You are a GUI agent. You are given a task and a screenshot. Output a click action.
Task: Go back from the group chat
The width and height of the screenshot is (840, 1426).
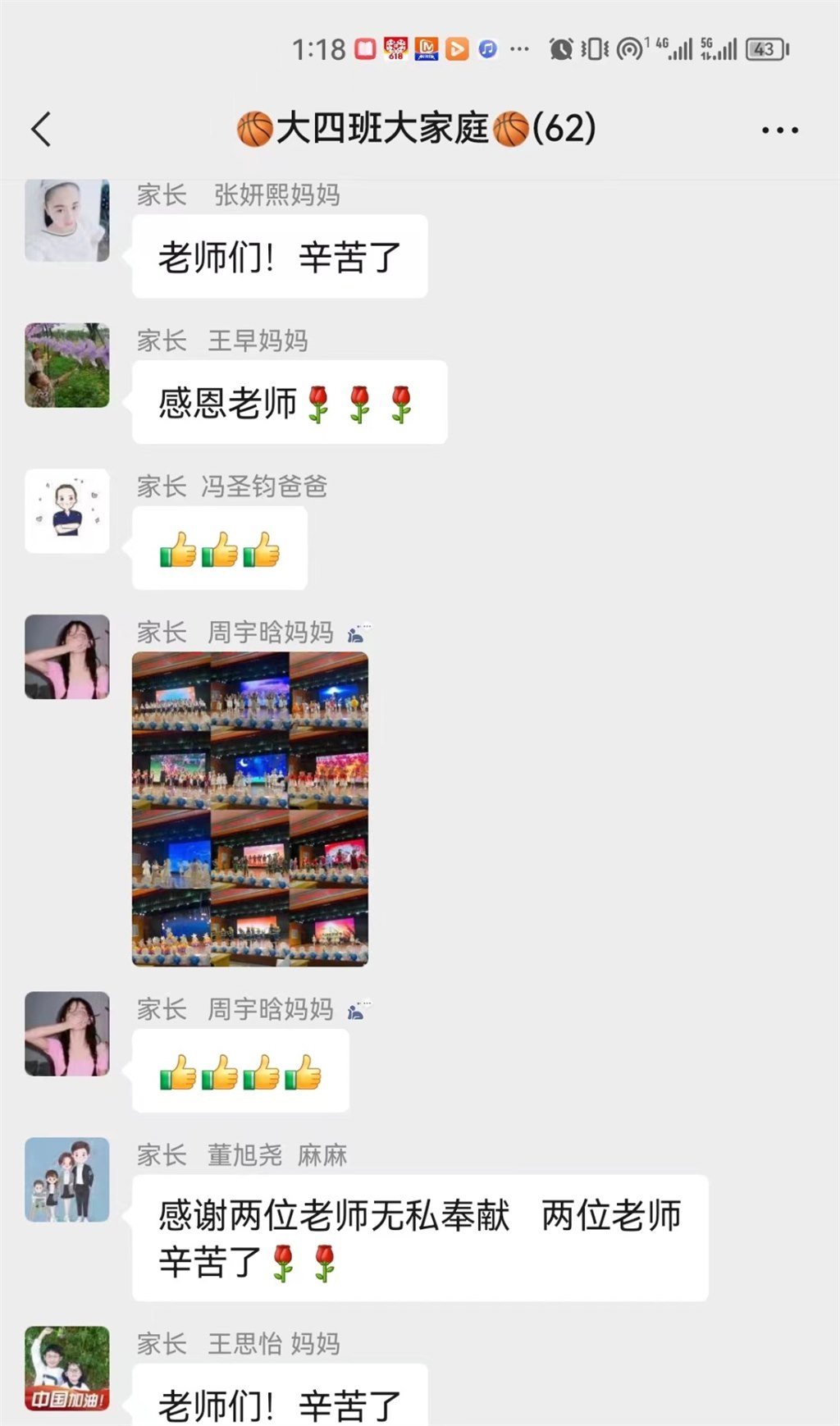pos(41,130)
